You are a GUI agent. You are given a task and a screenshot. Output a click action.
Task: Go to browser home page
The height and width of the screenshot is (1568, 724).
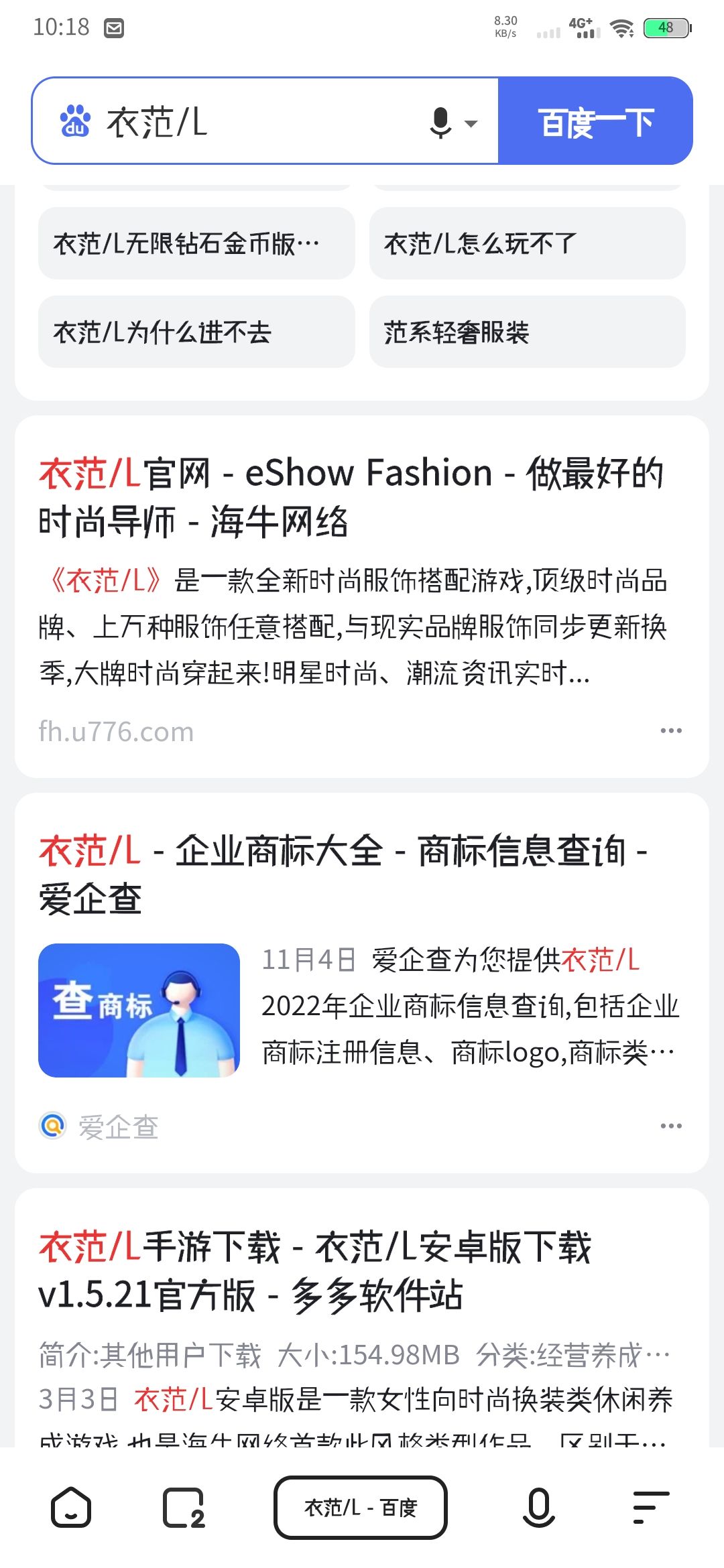coord(71,1508)
